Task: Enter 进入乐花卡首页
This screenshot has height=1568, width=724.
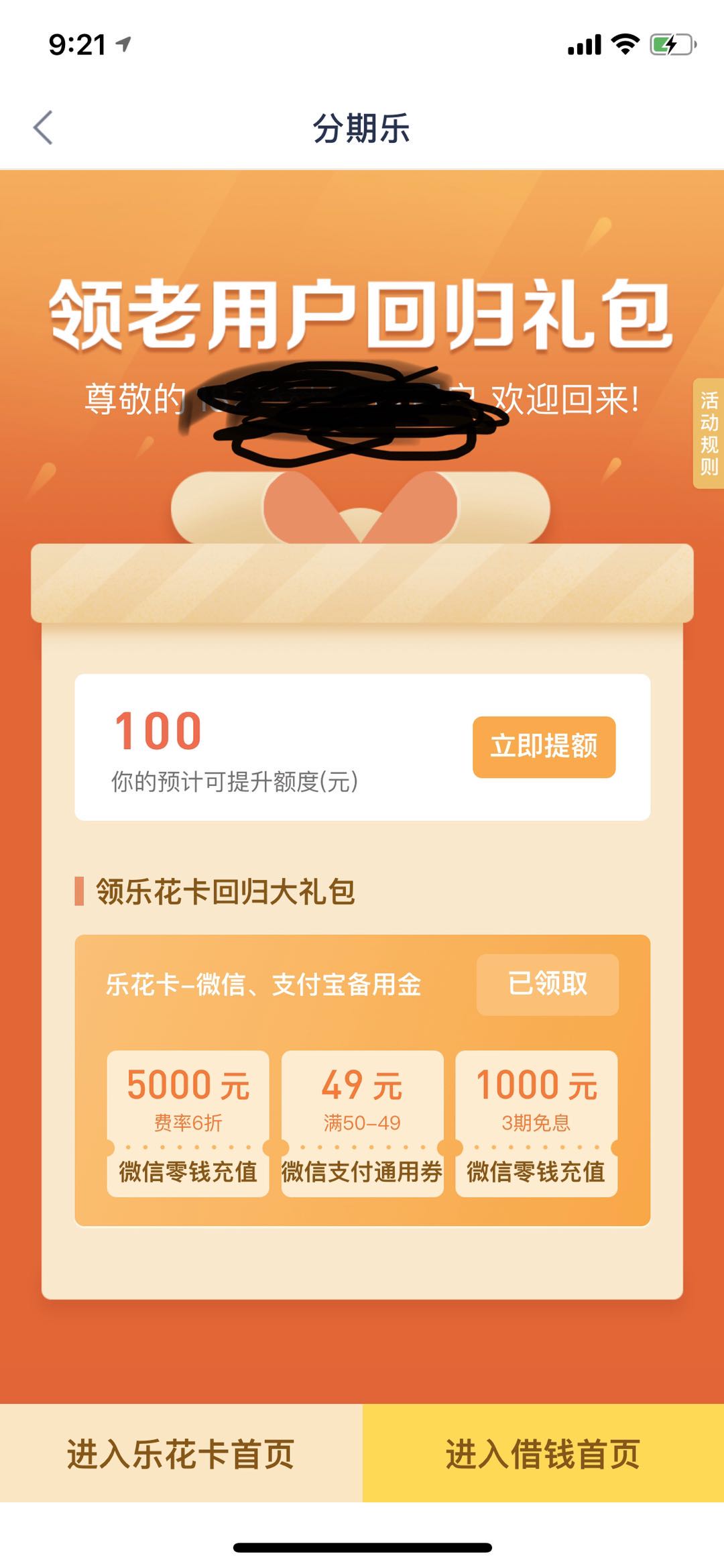Action: 181,1453
